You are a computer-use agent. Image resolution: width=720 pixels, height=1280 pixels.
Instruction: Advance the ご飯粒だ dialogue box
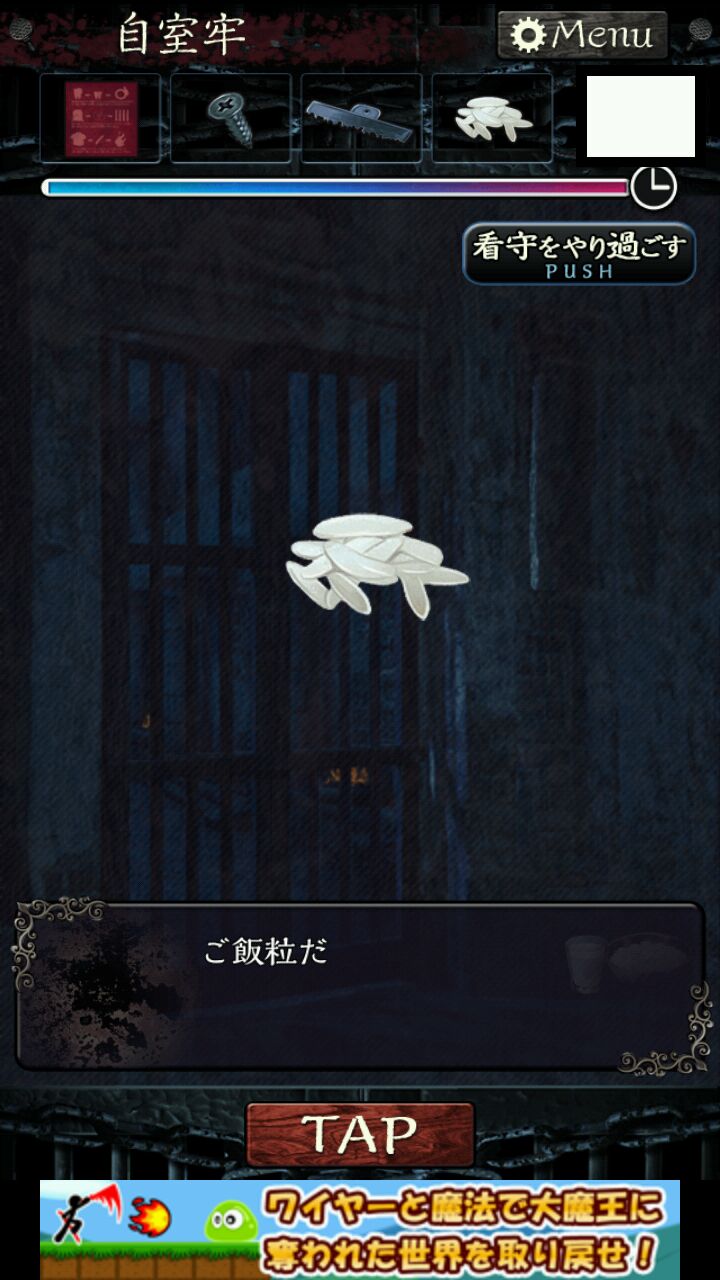(x=360, y=985)
